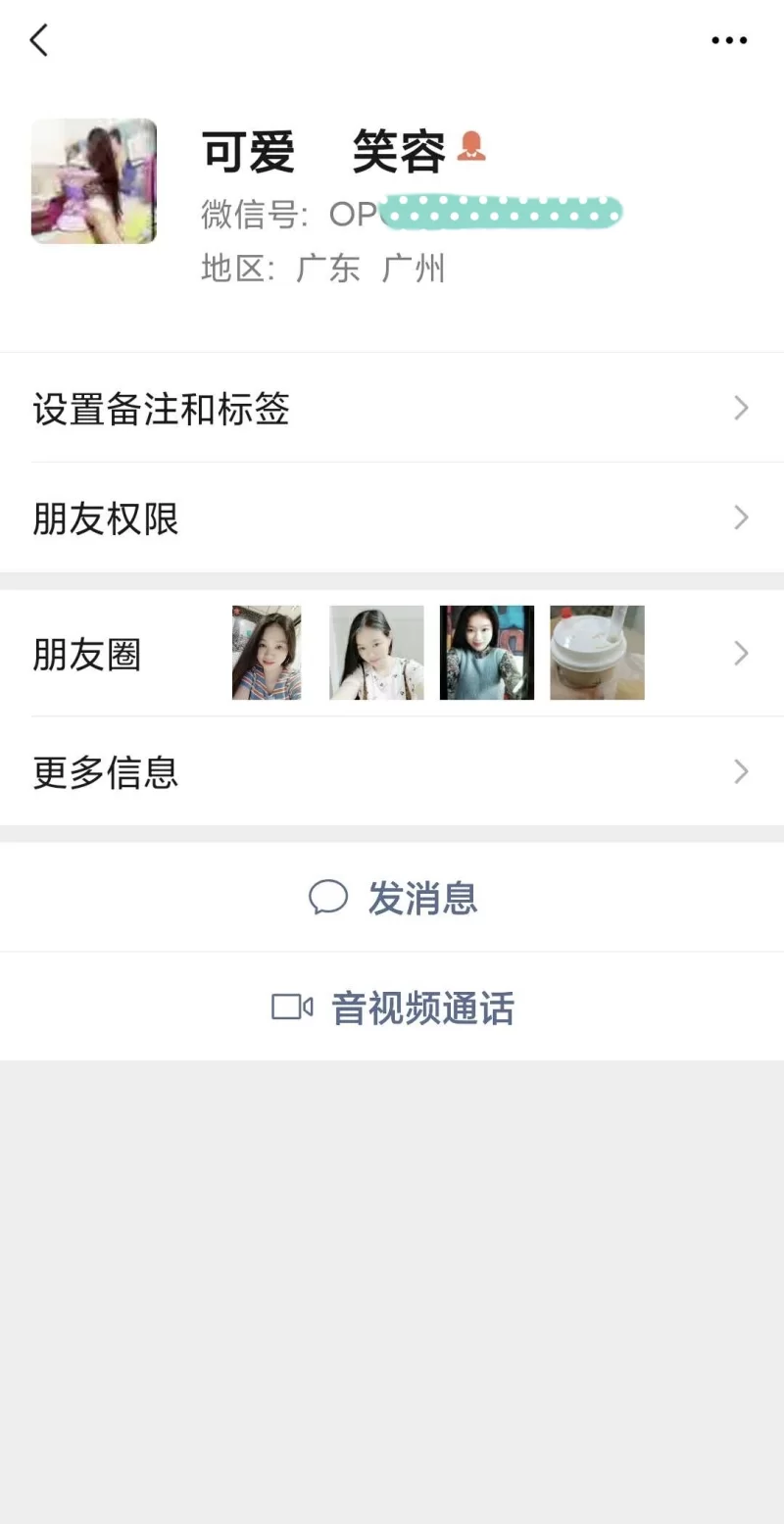Image resolution: width=784 pixels, height=1524 pixels.
Task: Tap the coffee cup photo in 朋友圈 row
Action: (597, 653)
